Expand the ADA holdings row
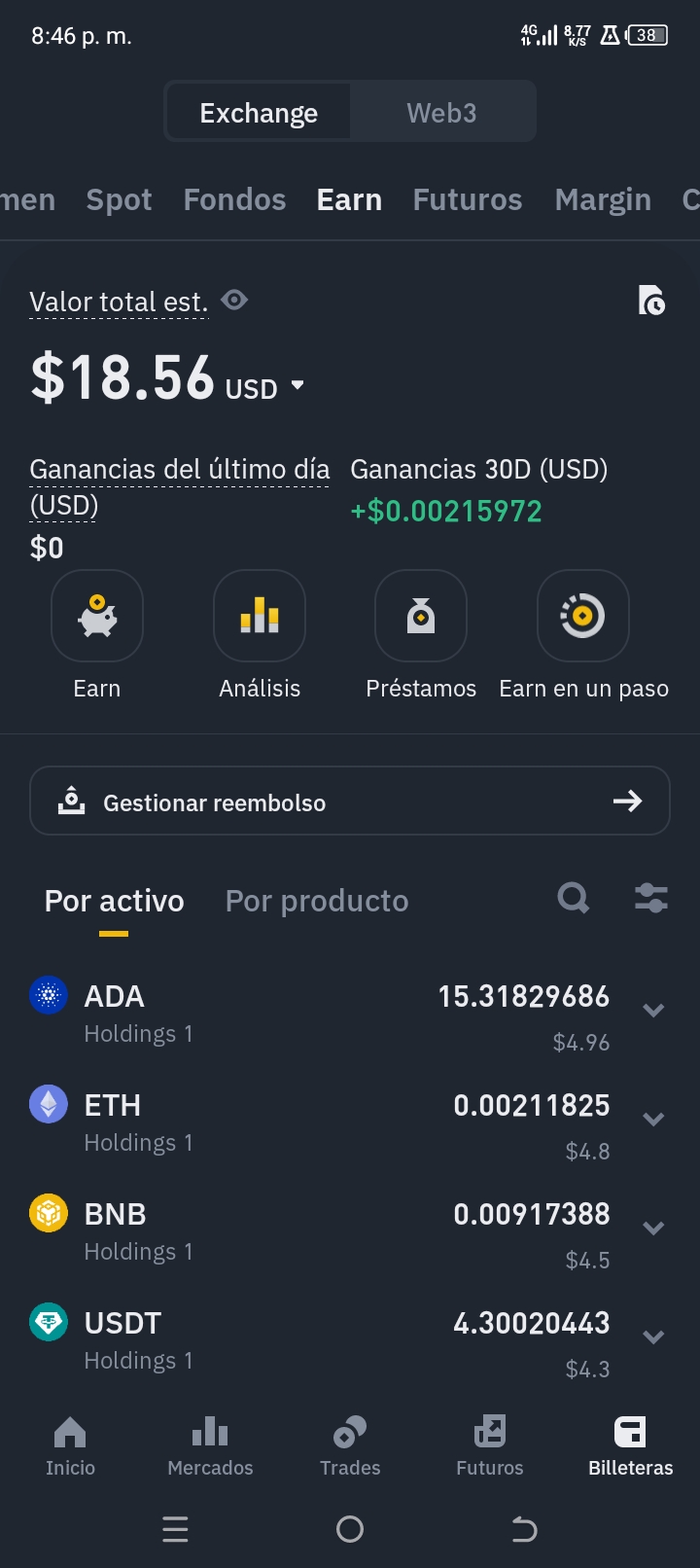Image resolution: width=700 pixels, height=1568 pixels. 653,1011
